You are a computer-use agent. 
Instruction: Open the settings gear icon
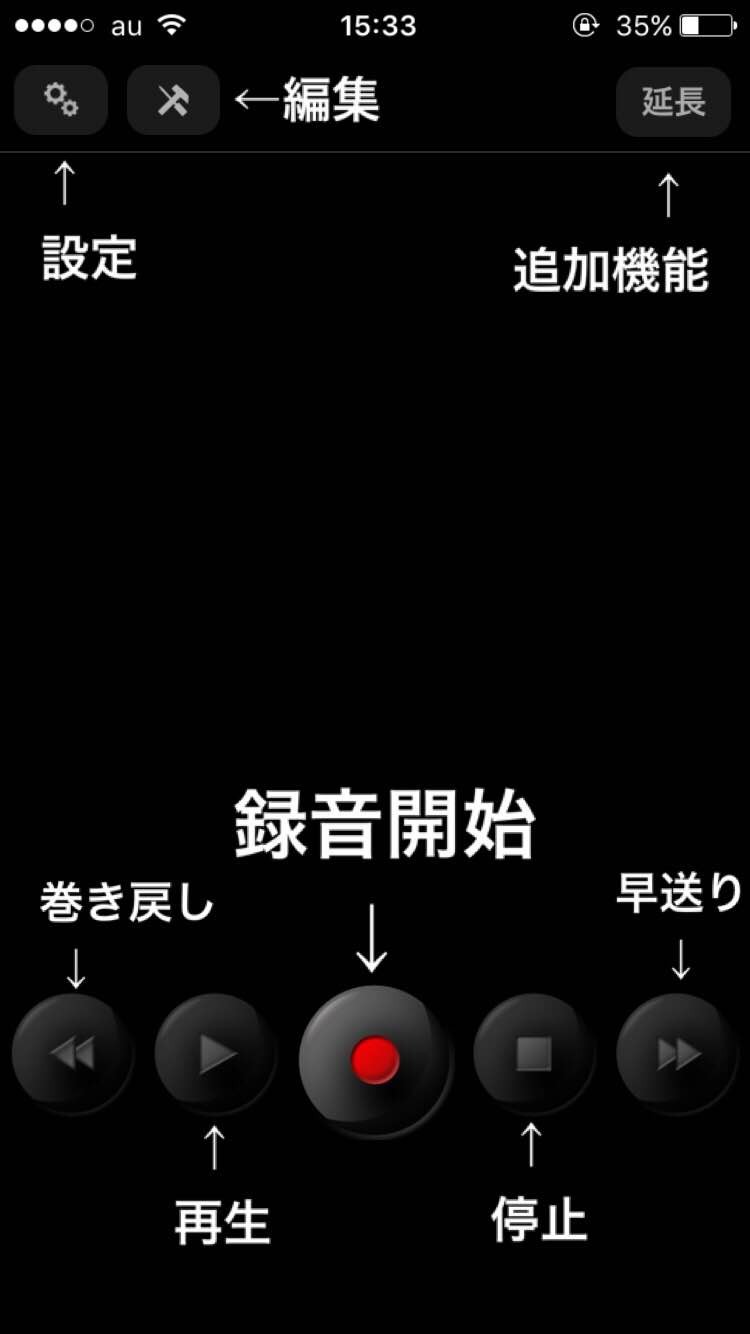[x=61, y=100]
